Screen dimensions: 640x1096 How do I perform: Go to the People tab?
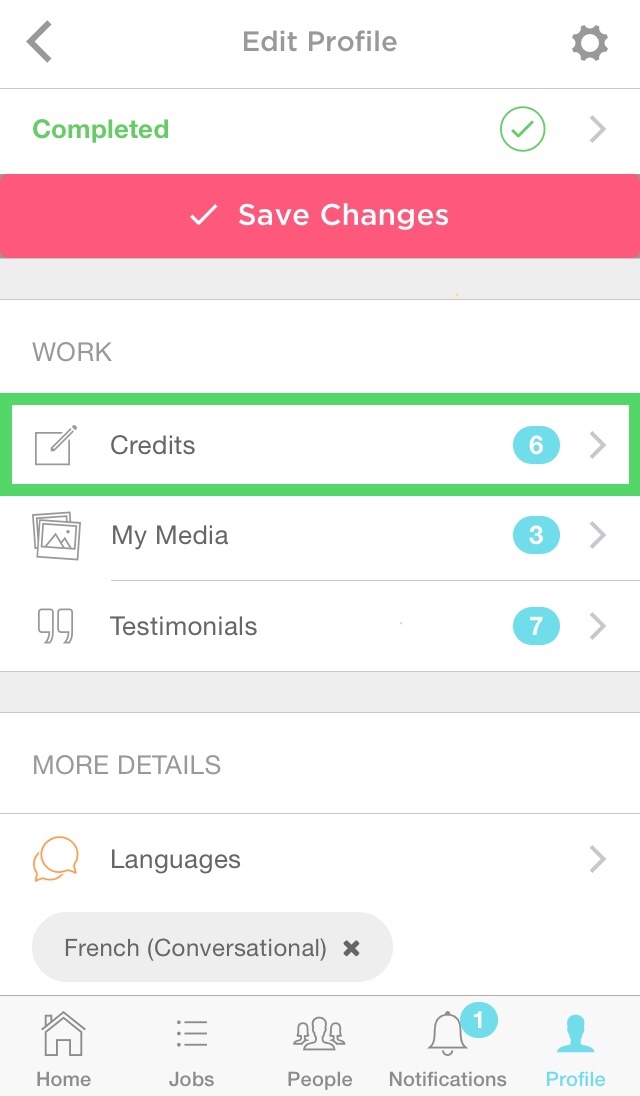coord(319,1048)
